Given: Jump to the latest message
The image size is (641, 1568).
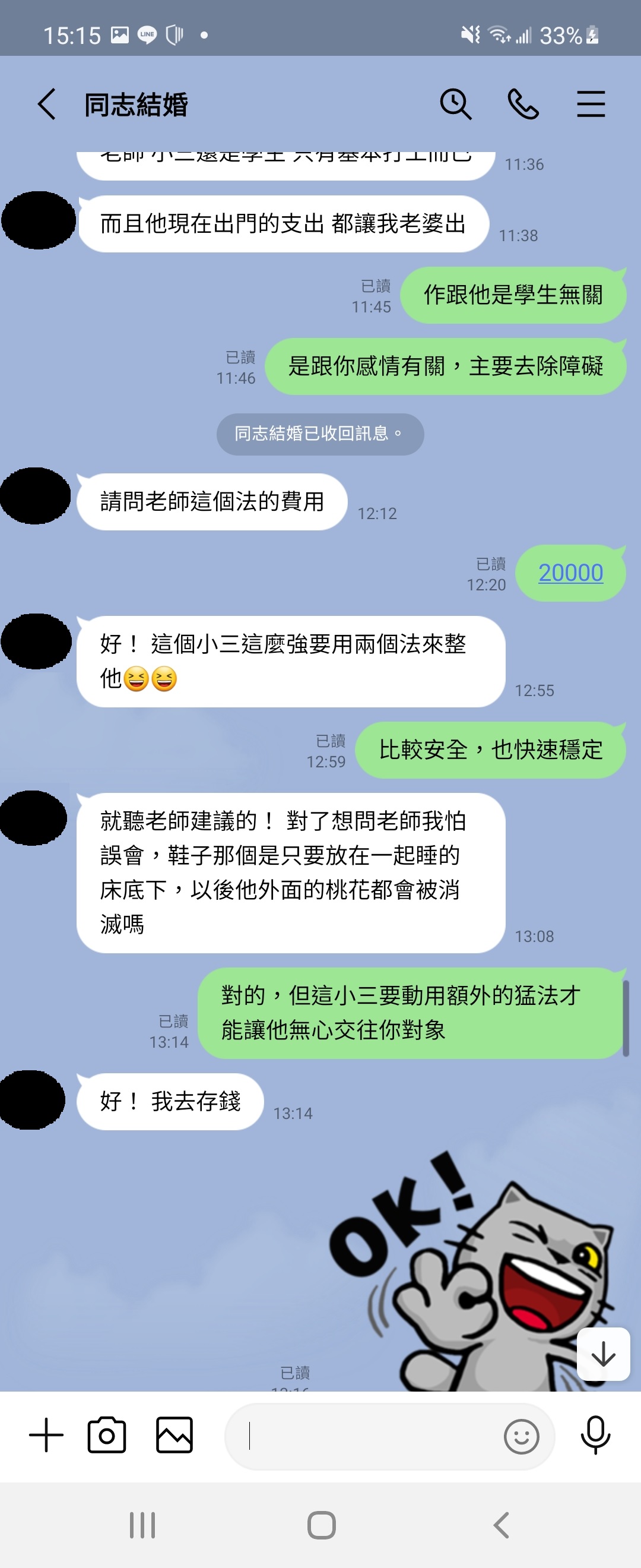Looking at the screenshot, I should point(602,1354).
